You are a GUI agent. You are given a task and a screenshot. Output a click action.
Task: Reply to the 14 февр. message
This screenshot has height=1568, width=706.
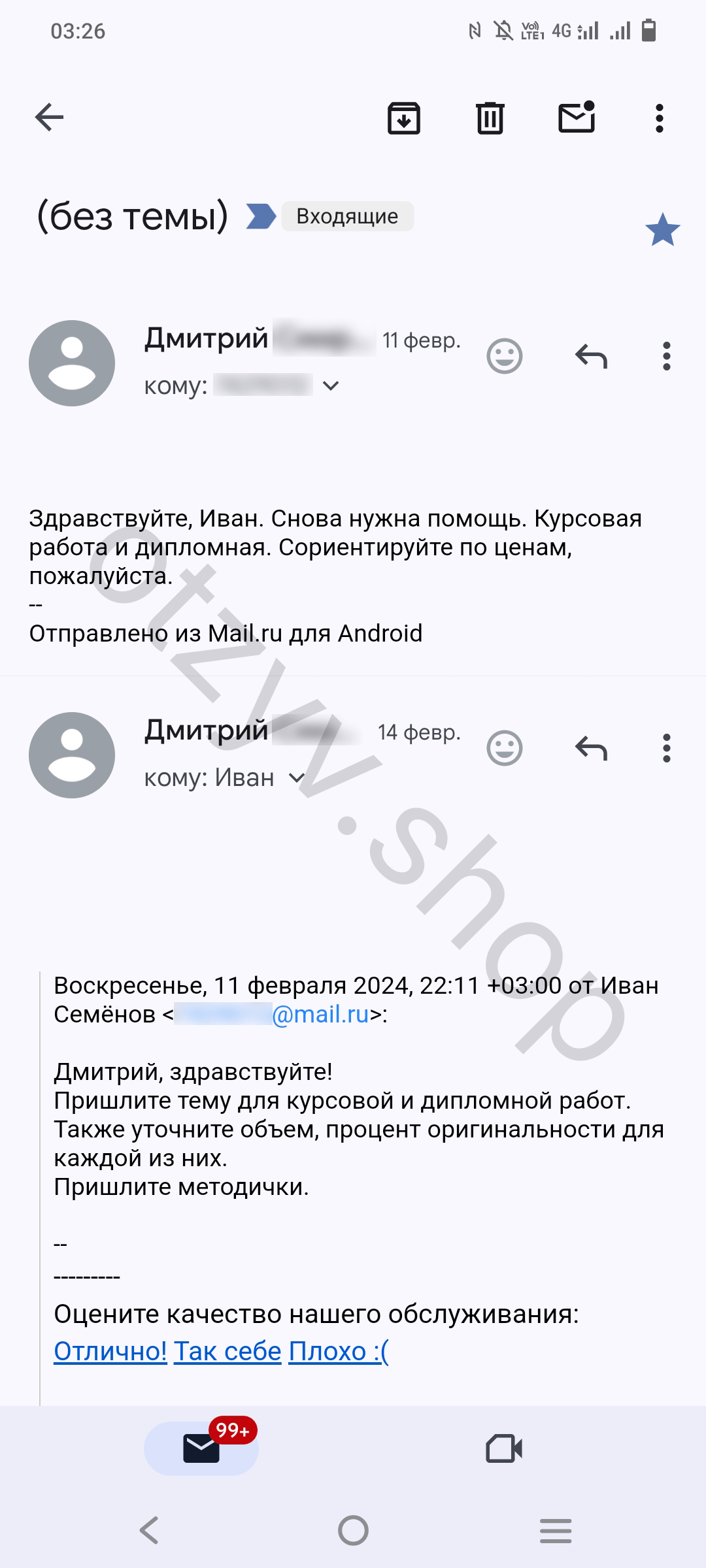[591, 749]
